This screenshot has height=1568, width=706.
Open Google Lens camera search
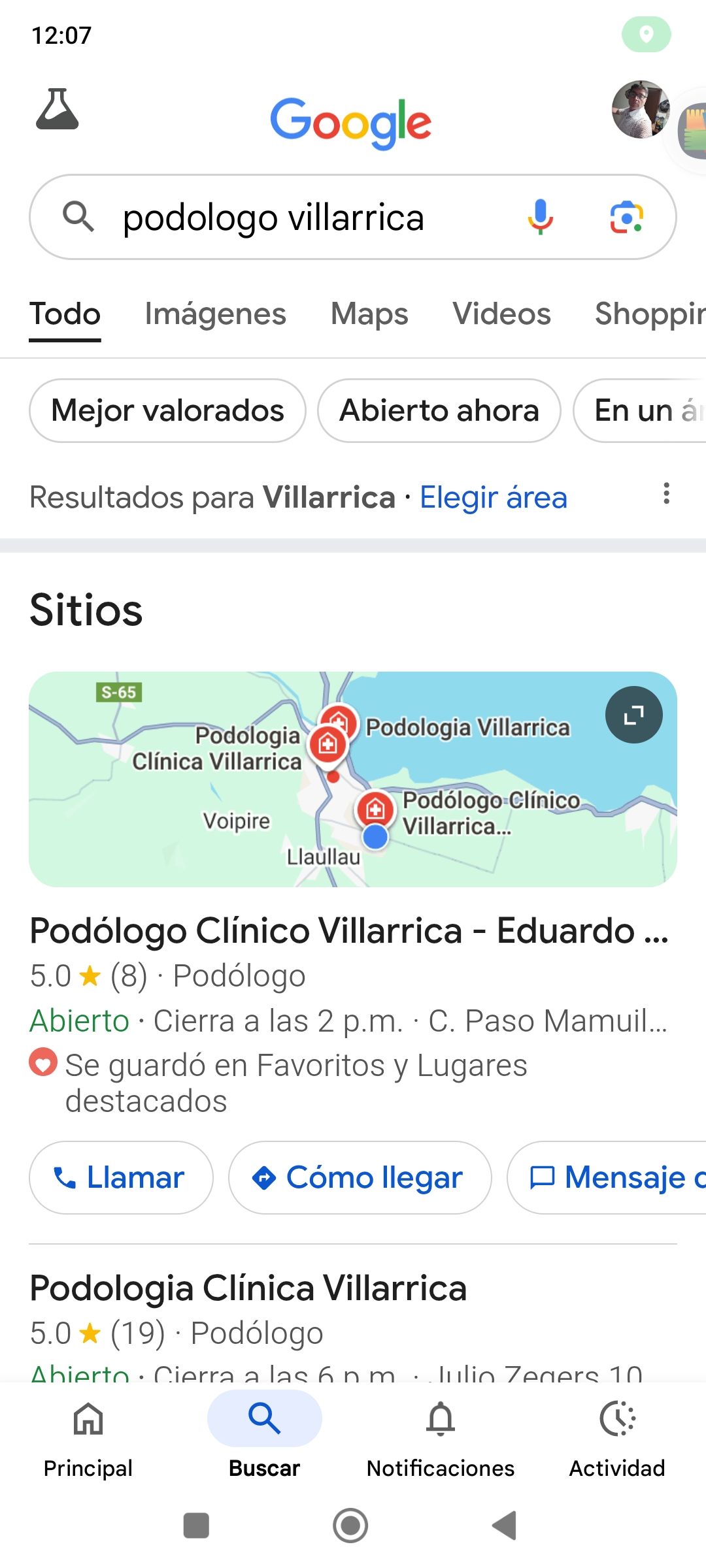pyautogui.click(x=626, y=217)
